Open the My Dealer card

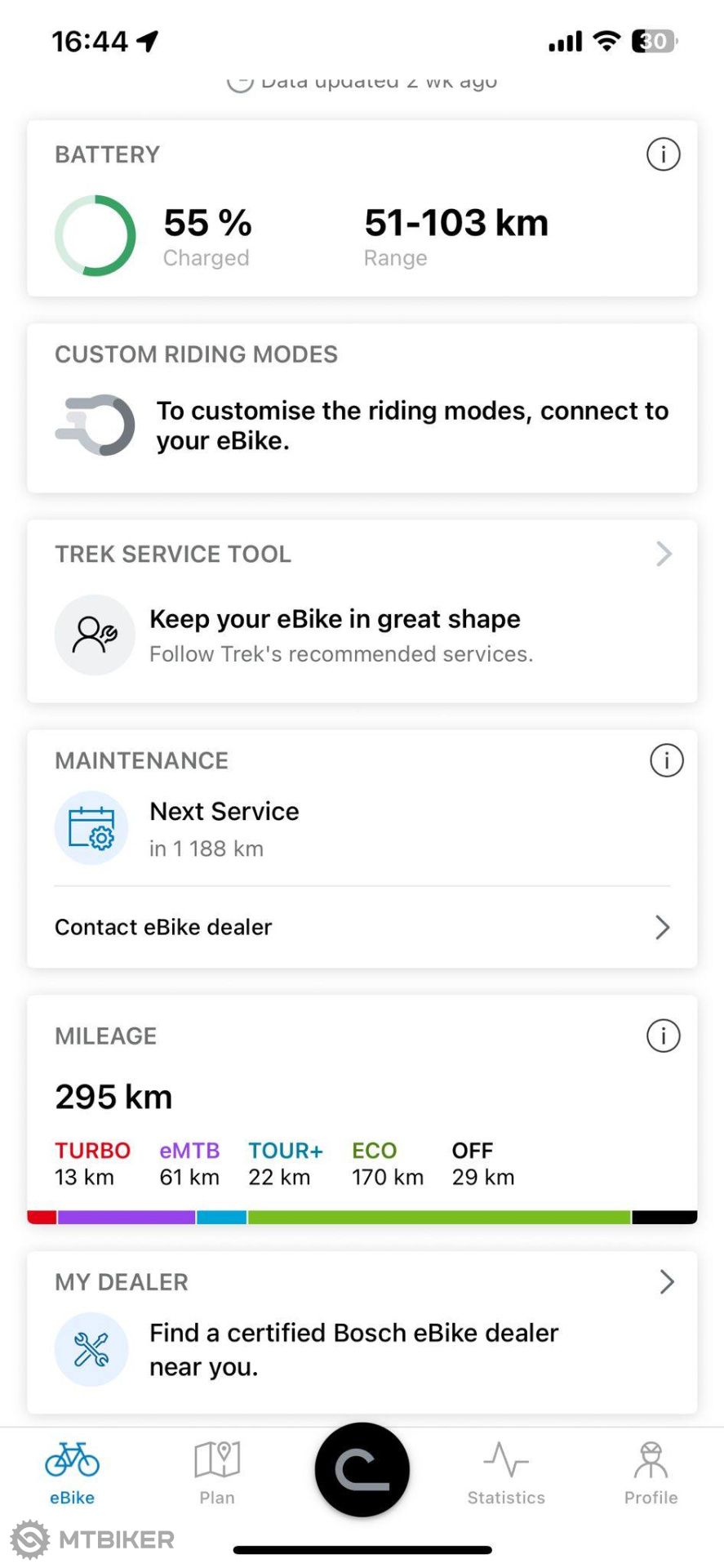362,1332
